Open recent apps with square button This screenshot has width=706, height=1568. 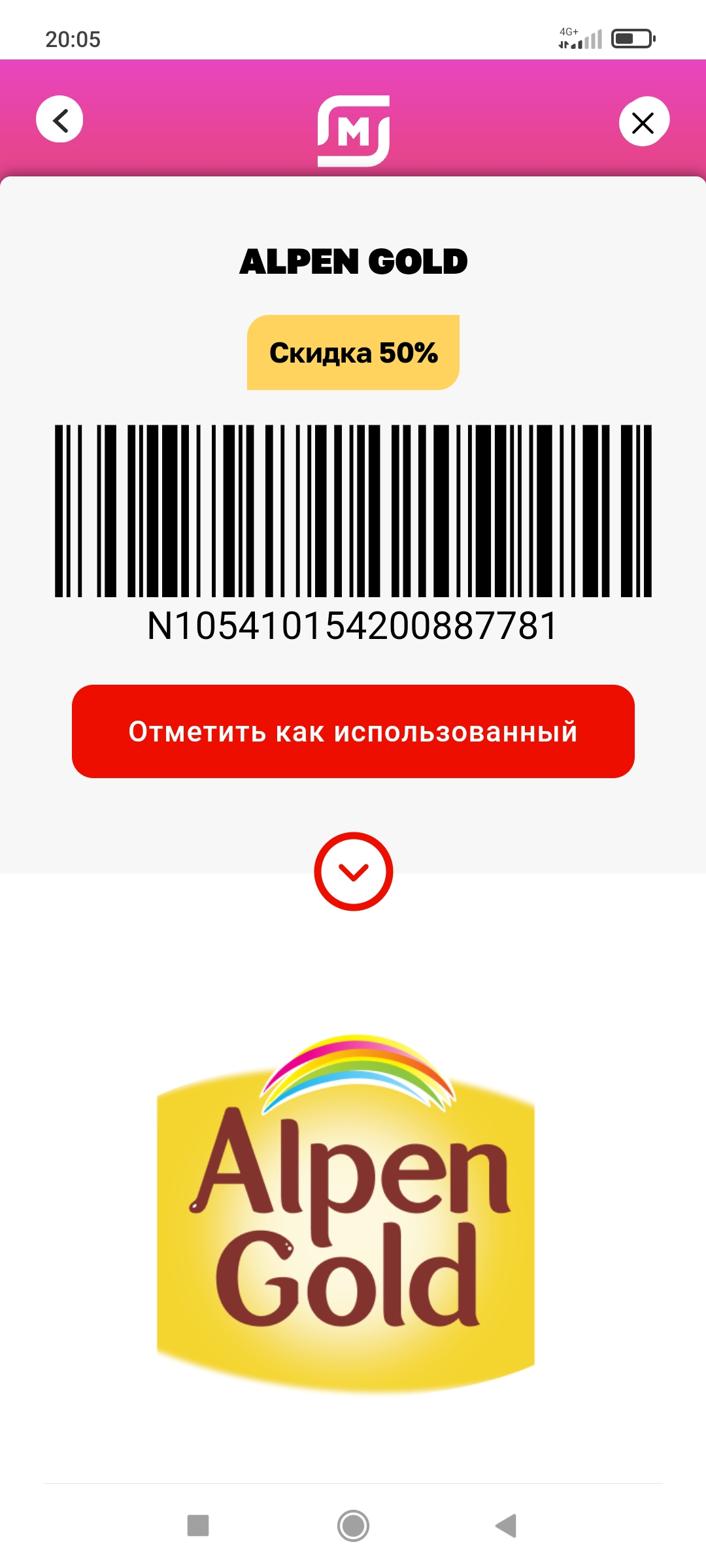(198, 1526)
